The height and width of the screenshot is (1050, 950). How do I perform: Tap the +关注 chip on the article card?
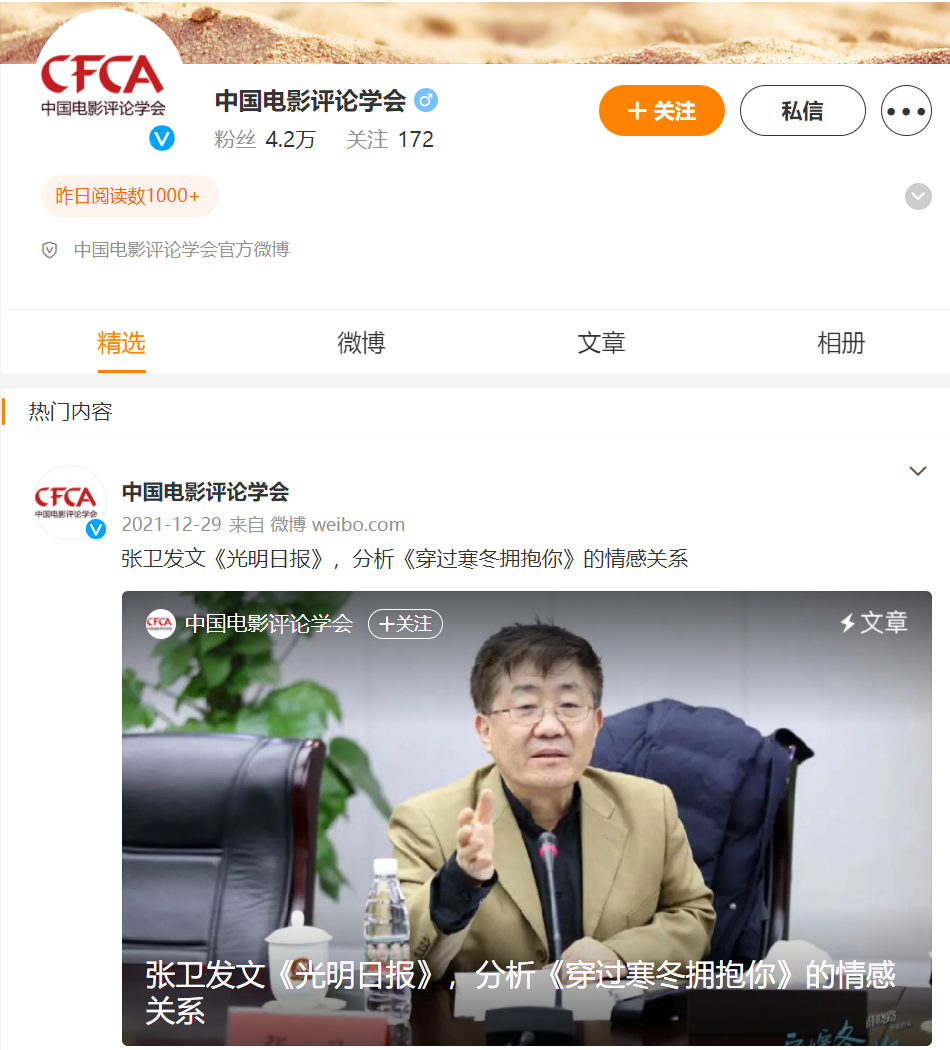(x=405, y=624)
